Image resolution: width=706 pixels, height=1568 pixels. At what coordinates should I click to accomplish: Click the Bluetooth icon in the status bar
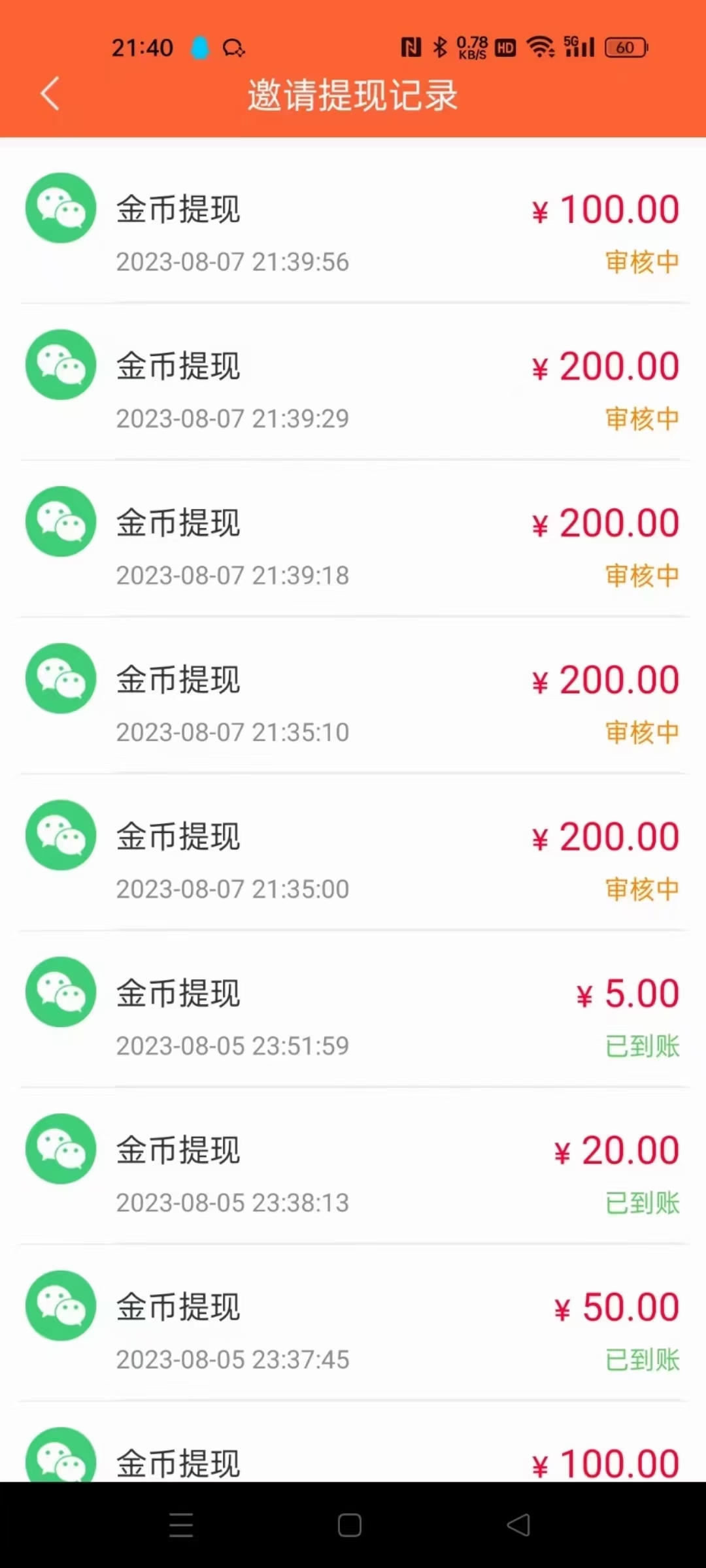[x=439, y=46]
